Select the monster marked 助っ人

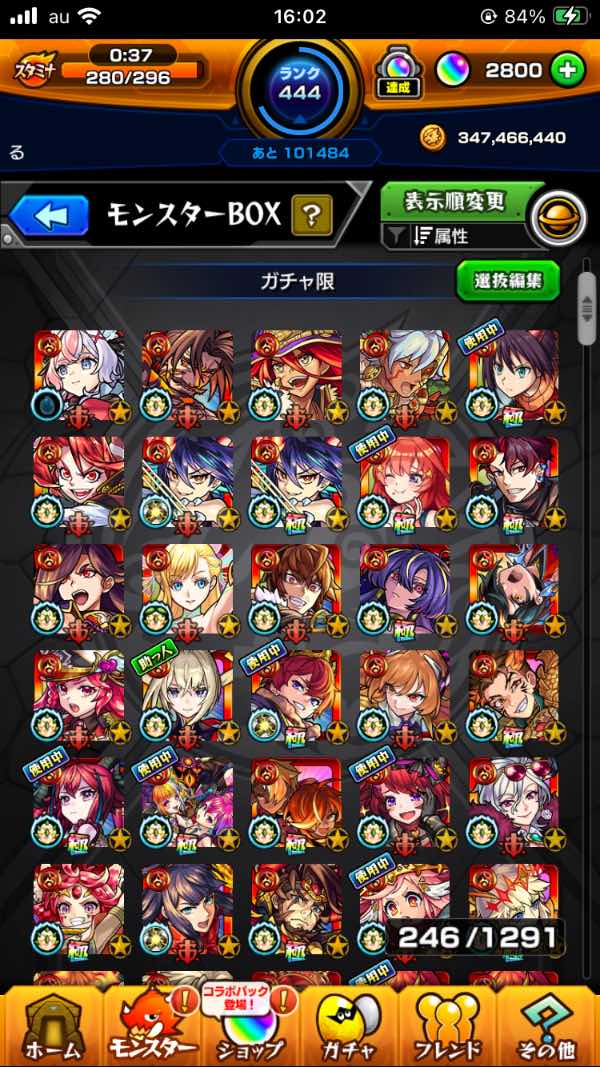[x=188, y=696]
